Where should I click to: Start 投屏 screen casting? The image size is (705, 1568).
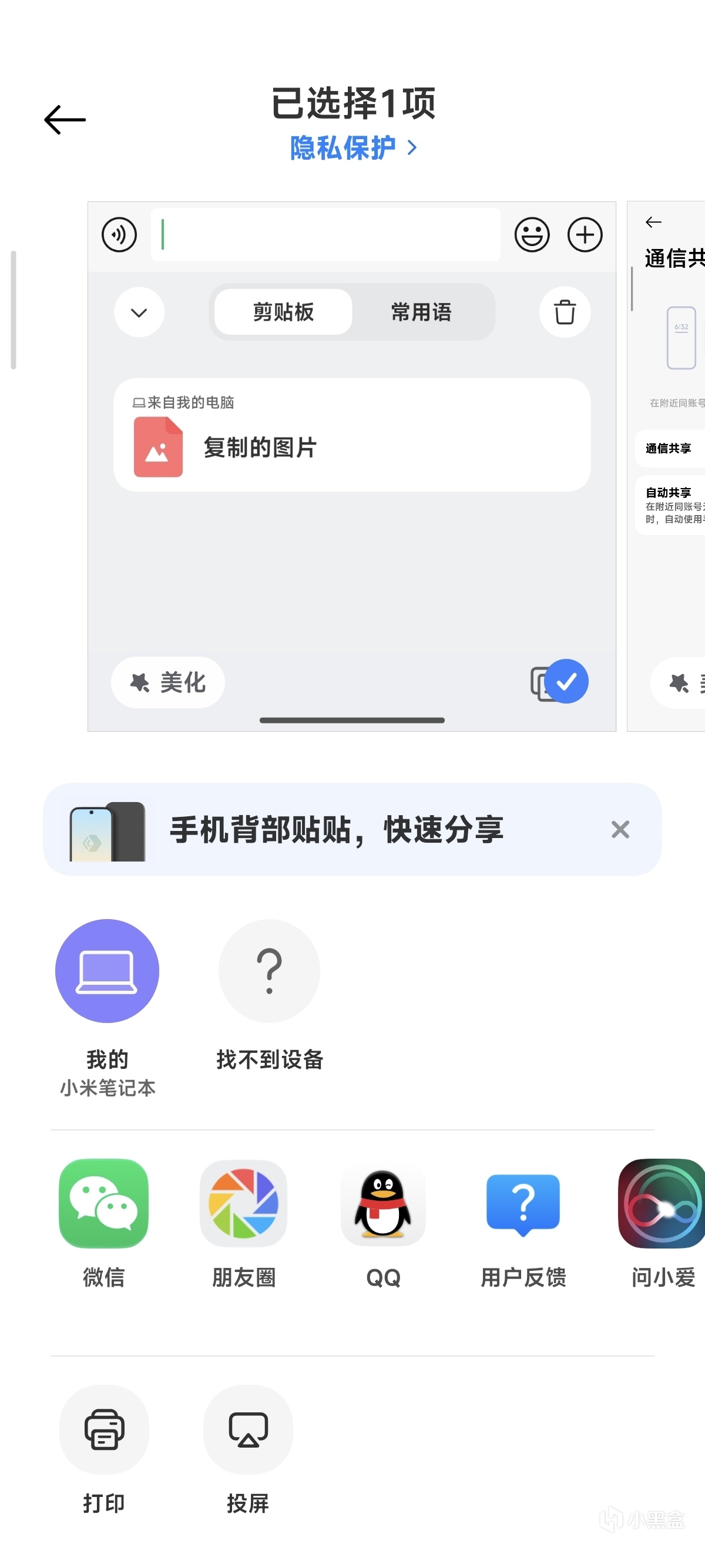248,1429
